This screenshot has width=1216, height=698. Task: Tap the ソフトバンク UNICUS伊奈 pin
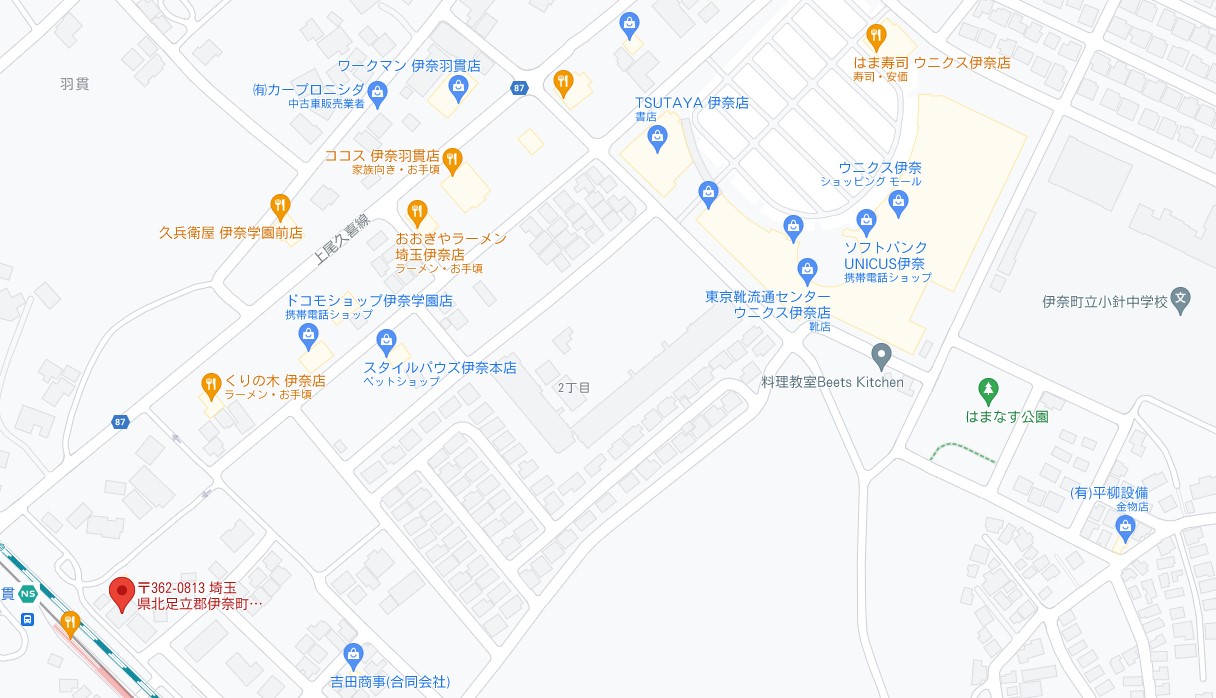(867, 219)
